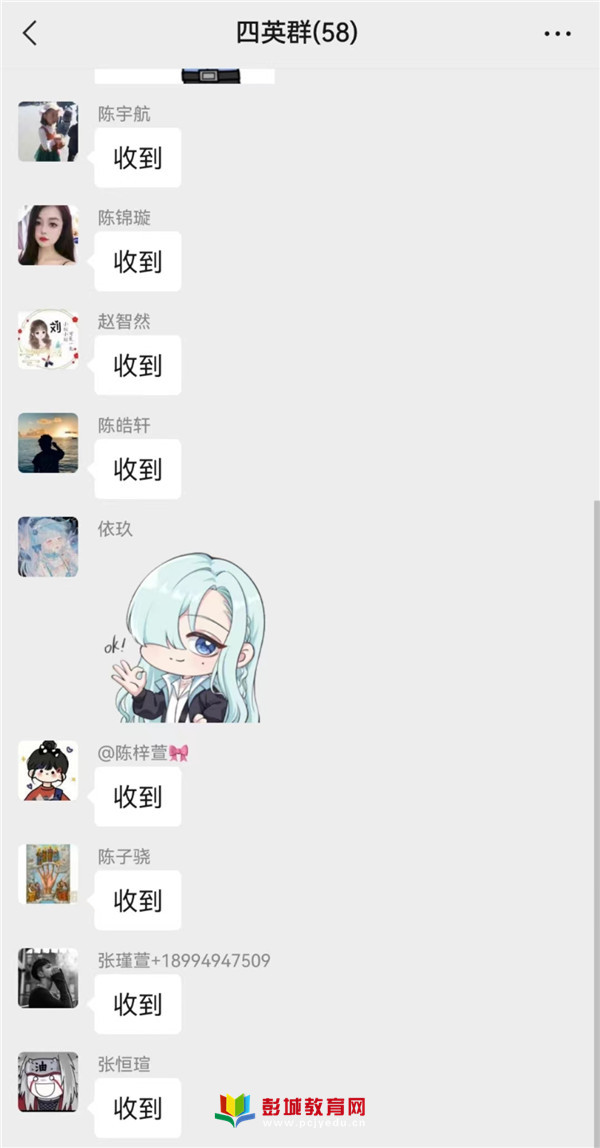Open 依玖's avatar
The image size is (600, 1148).
pos(48,547)
